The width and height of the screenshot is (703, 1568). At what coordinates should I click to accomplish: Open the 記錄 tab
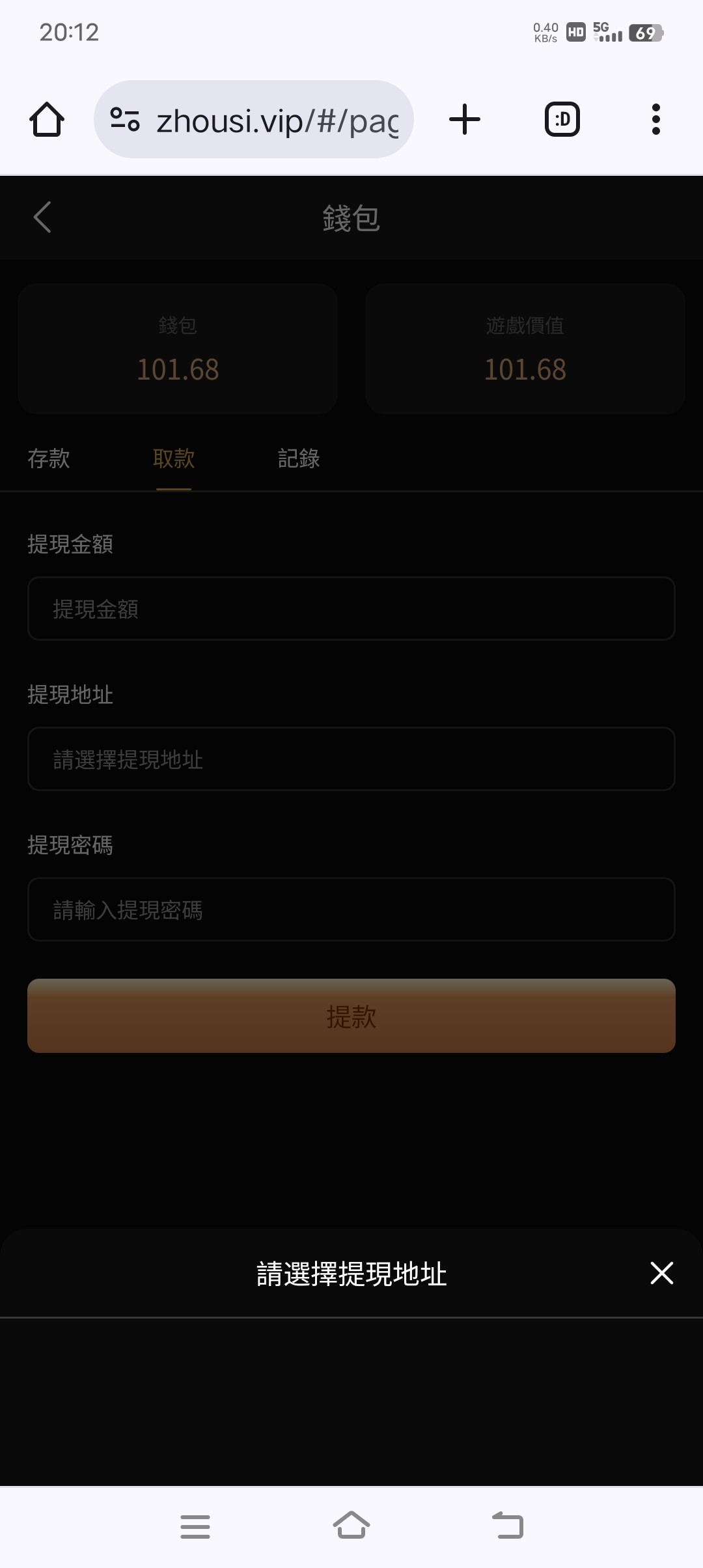[x=299, y=458]
